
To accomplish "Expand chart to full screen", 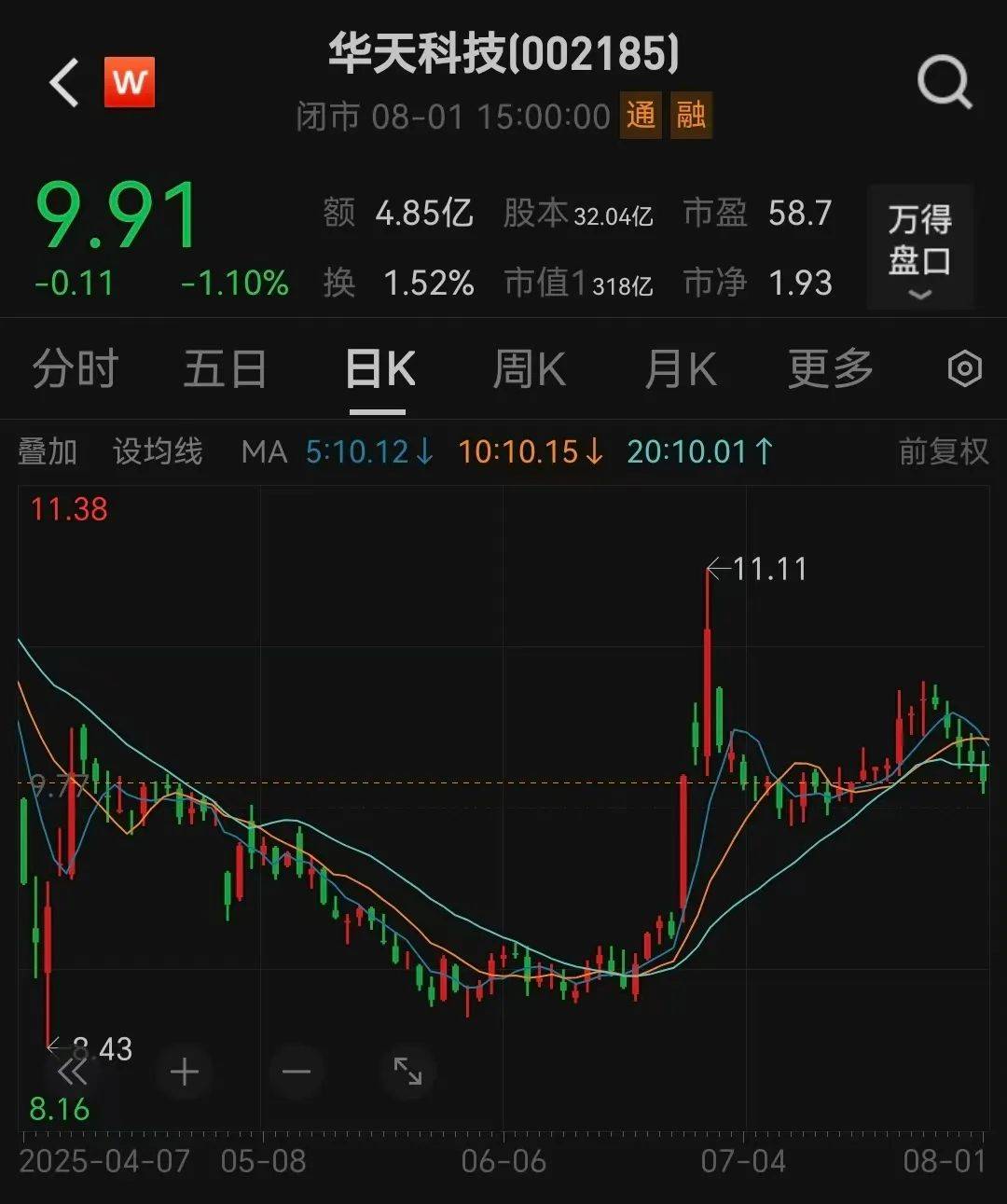I will coord(407,1073).
